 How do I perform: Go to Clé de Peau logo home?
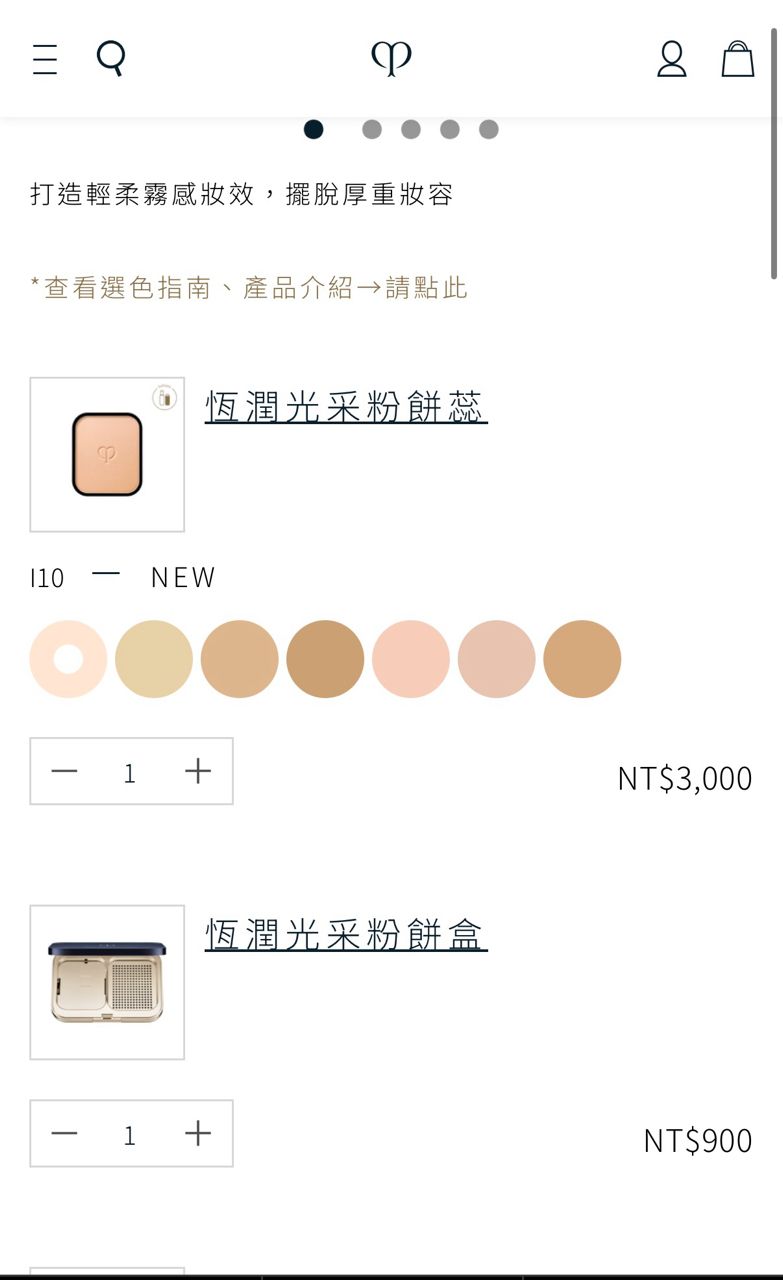click(x=391, y=59)
